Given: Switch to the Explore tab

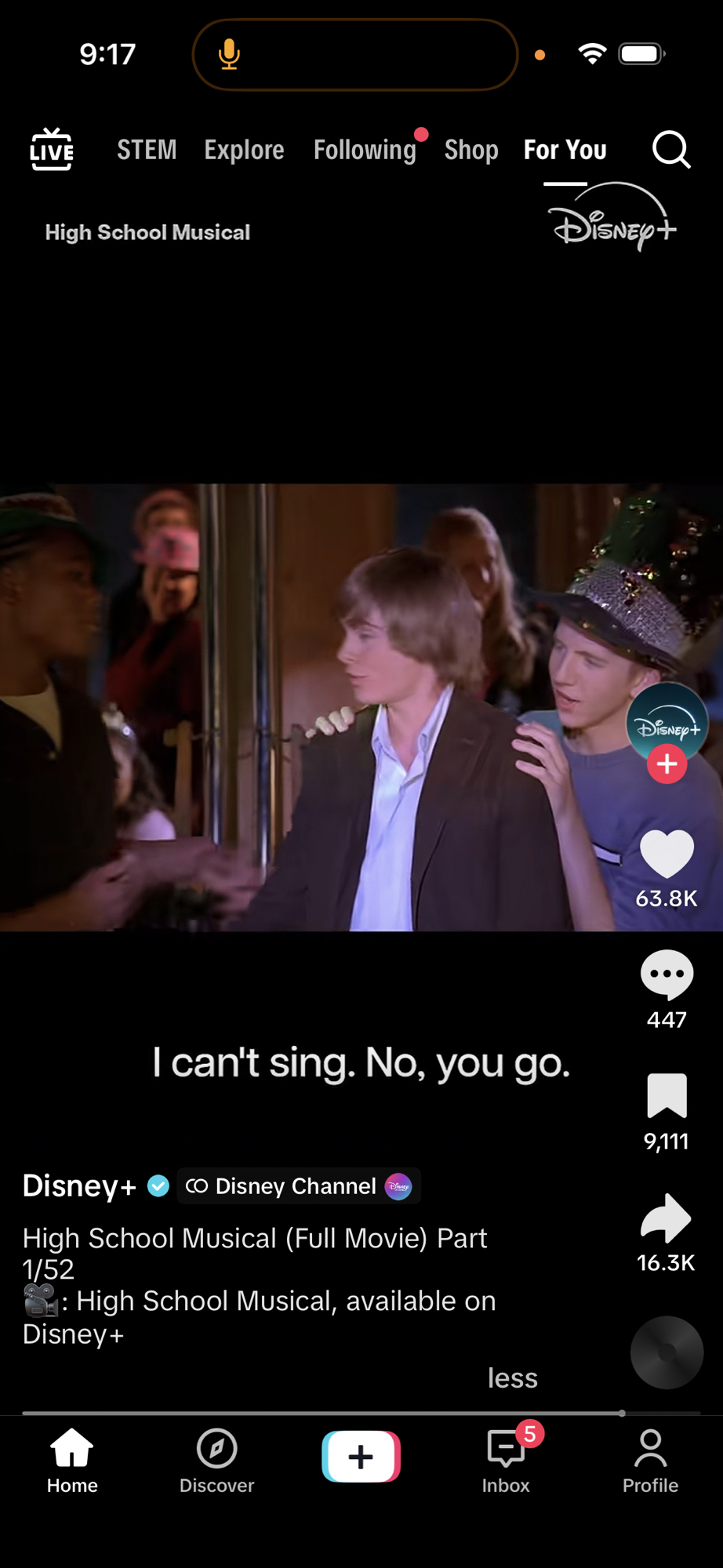Looking at the screenshot, I should tap(244, 150).
